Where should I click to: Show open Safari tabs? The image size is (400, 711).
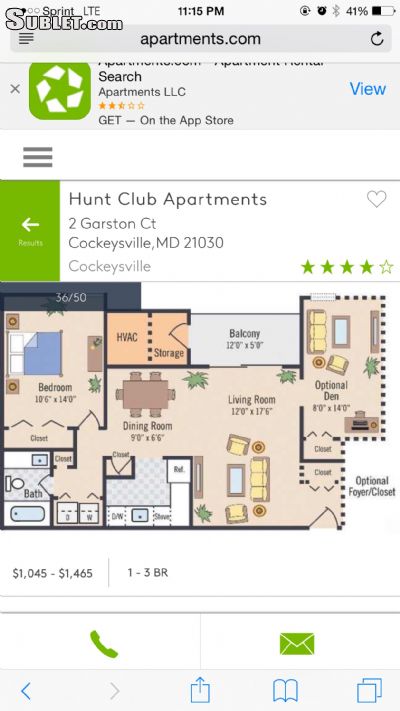point(369,691)
